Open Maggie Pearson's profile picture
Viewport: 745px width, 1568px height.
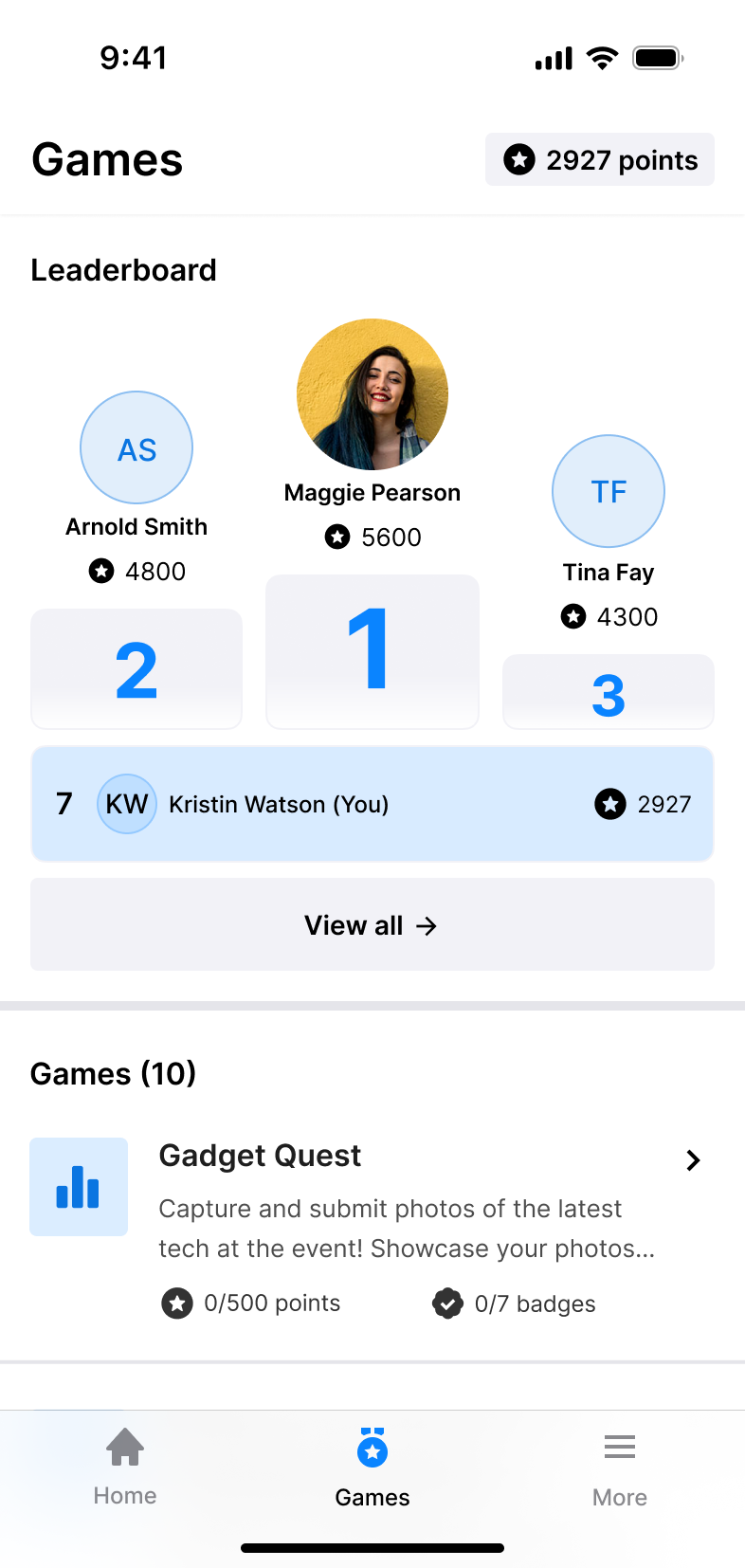coord(372,394)
